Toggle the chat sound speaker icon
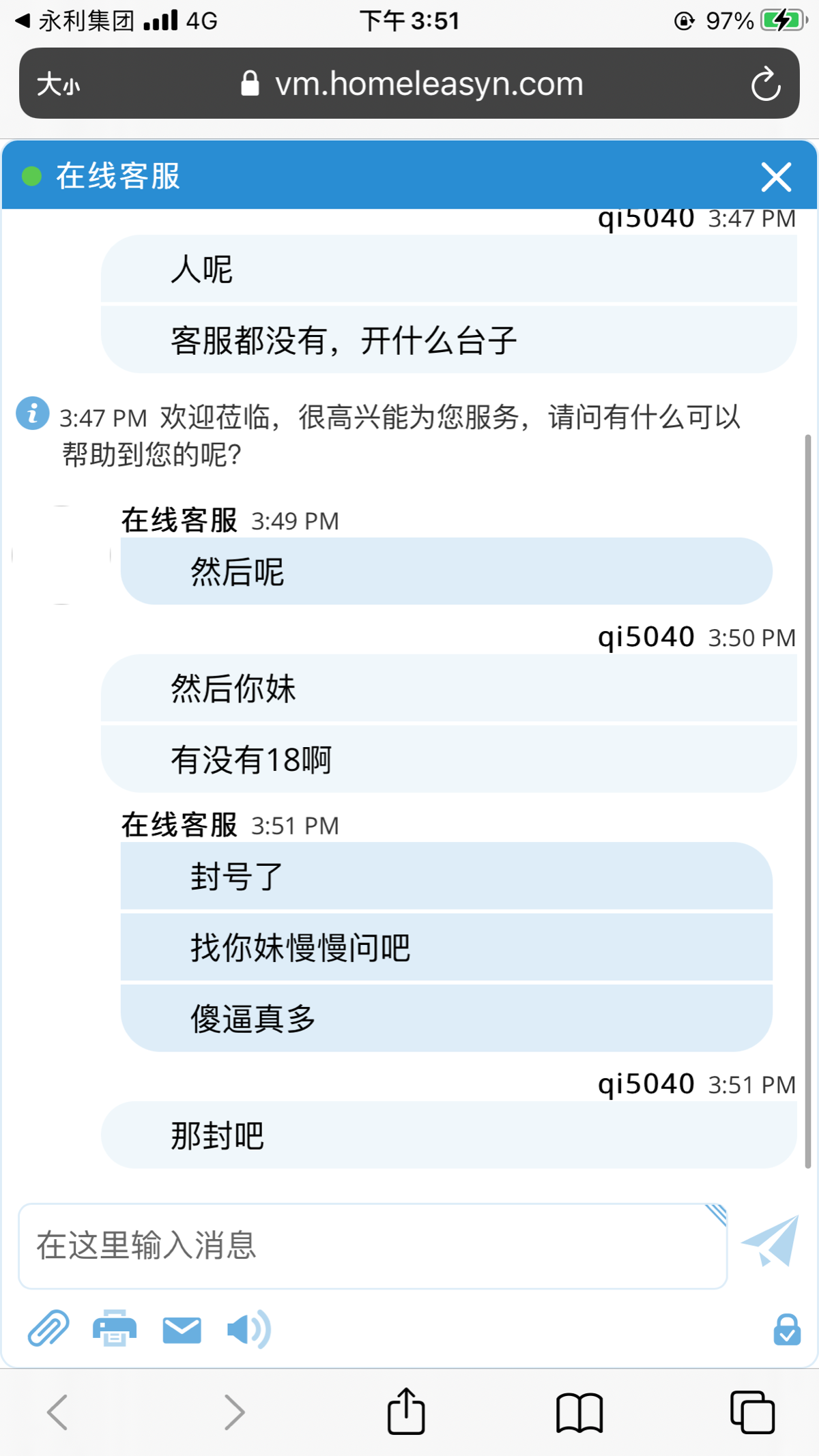Viewport: 819px width, 1456px height. [248, 1329]
